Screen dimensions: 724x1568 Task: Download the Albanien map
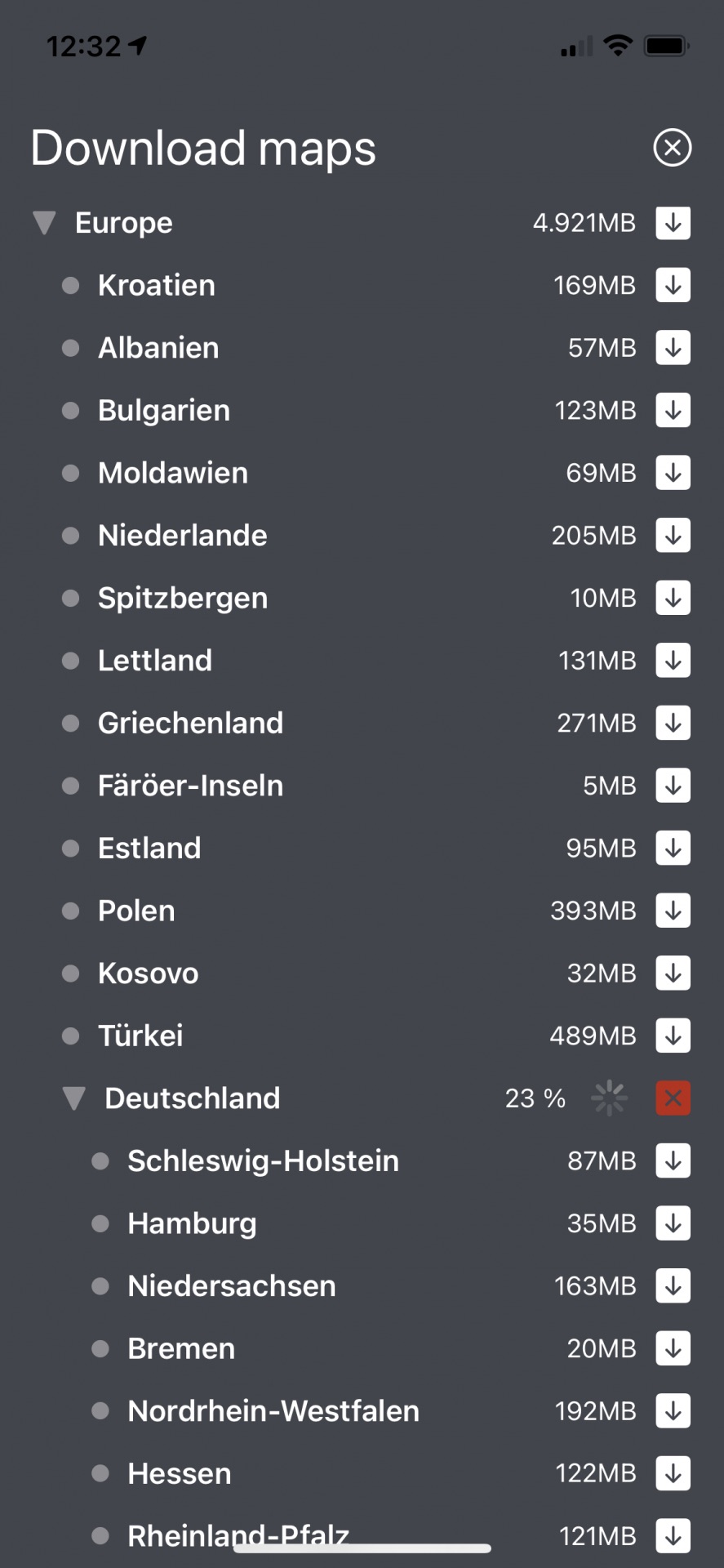[x=673, y=348]
